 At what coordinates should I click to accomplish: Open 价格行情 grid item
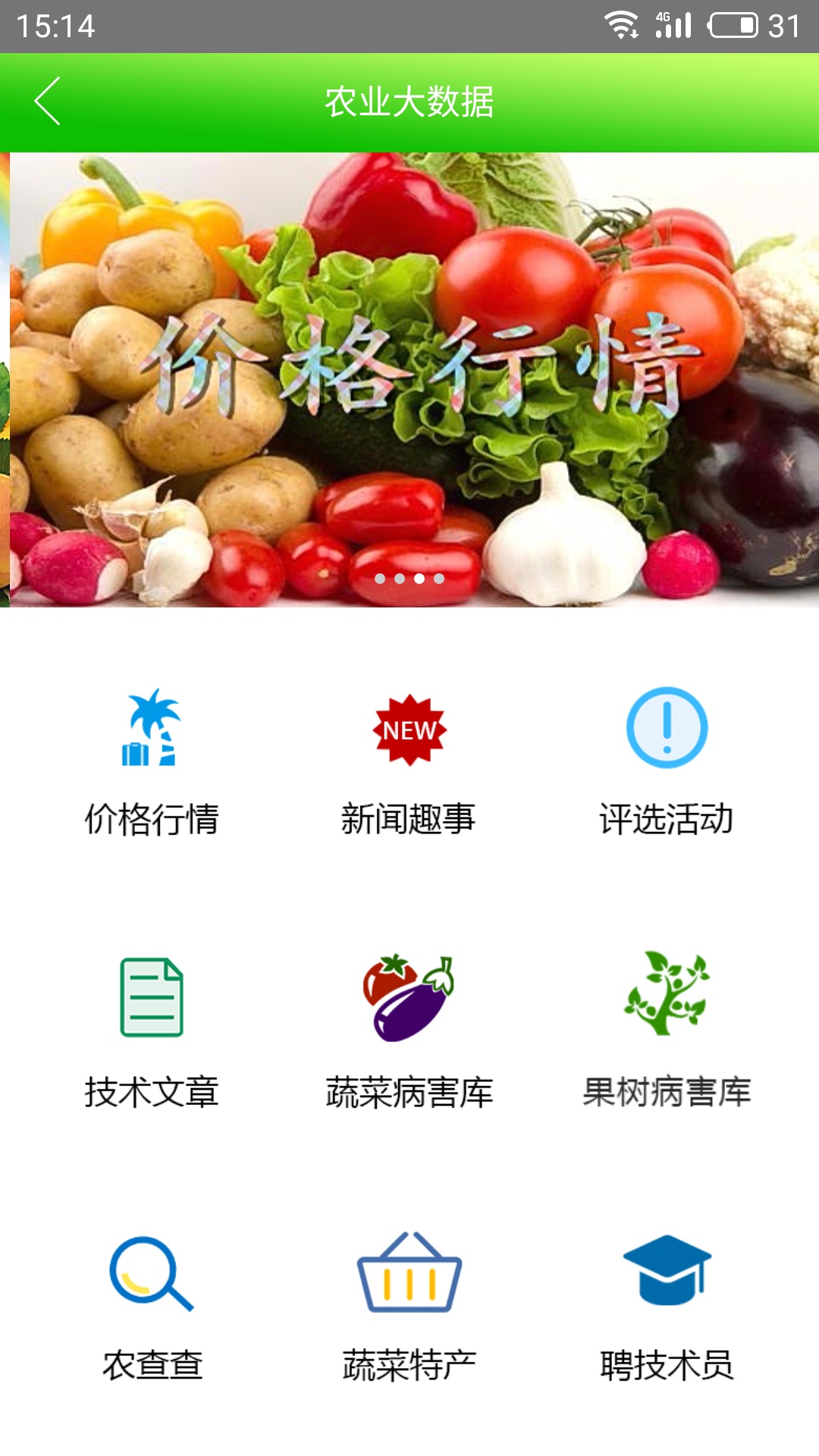pos(152,761)
